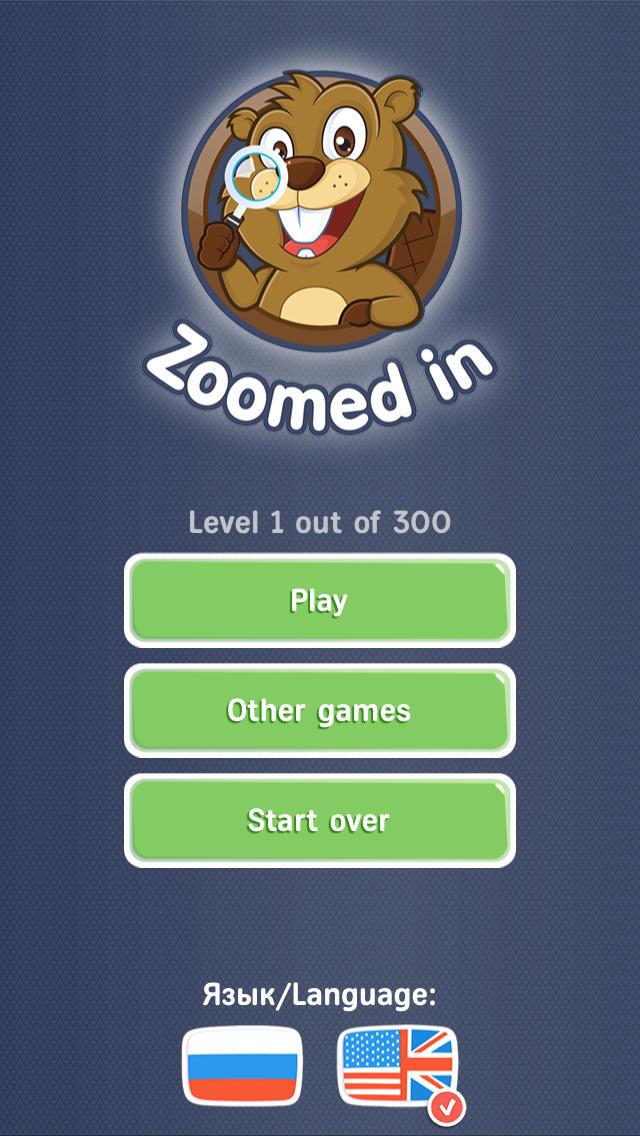Open the Other games button

coord(319,711)
